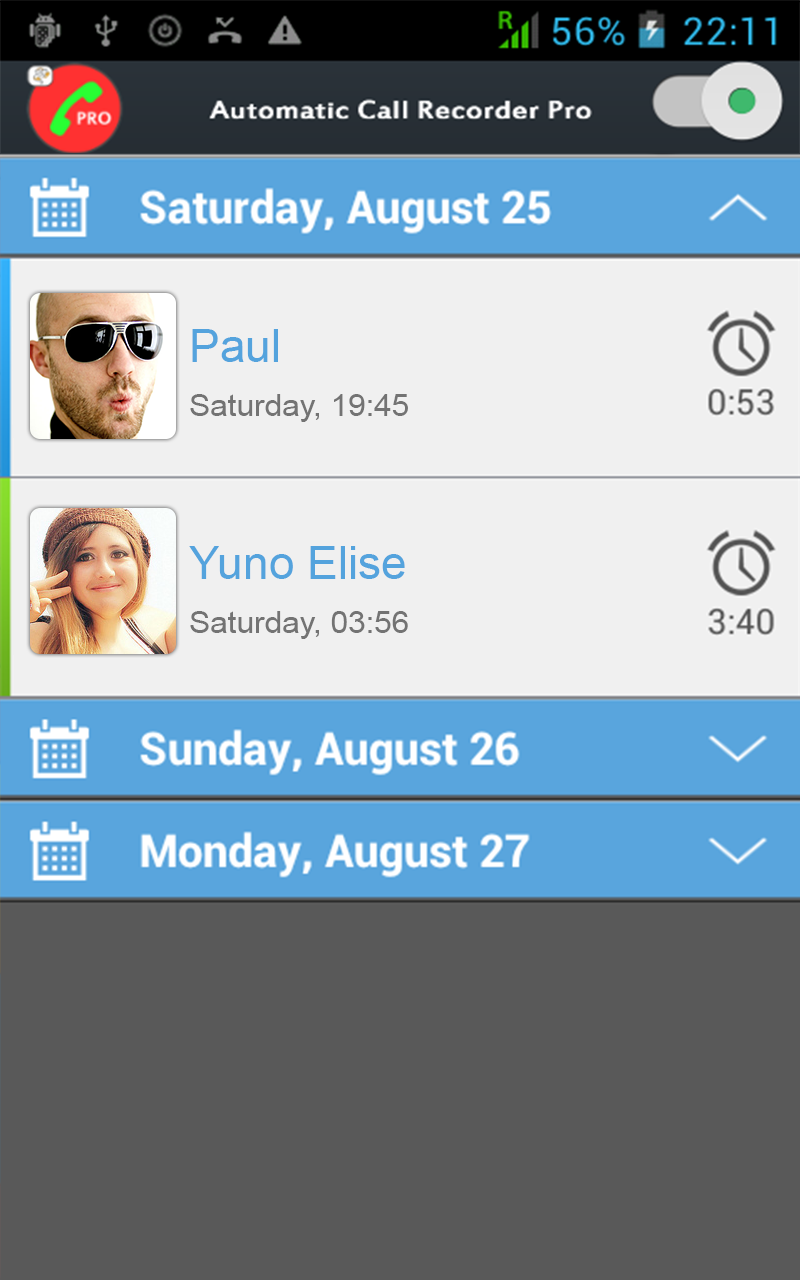Click the USB connection icon in the status bar
Image resolution: width=800 pixels, height=1280 pixels.
(x=108, y=31)
